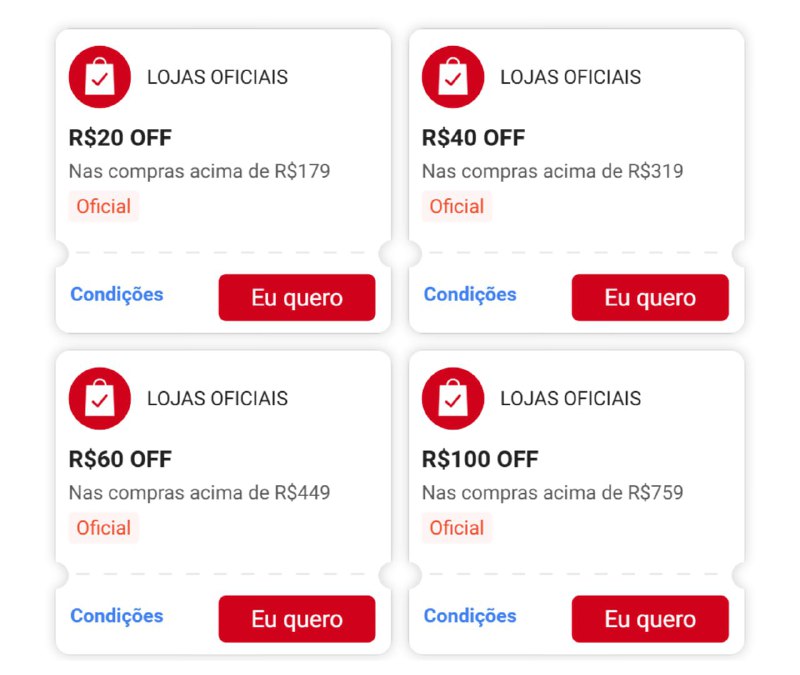Get the R$60 OFF coupon
800x675 pixels.
tap(297, 619)
